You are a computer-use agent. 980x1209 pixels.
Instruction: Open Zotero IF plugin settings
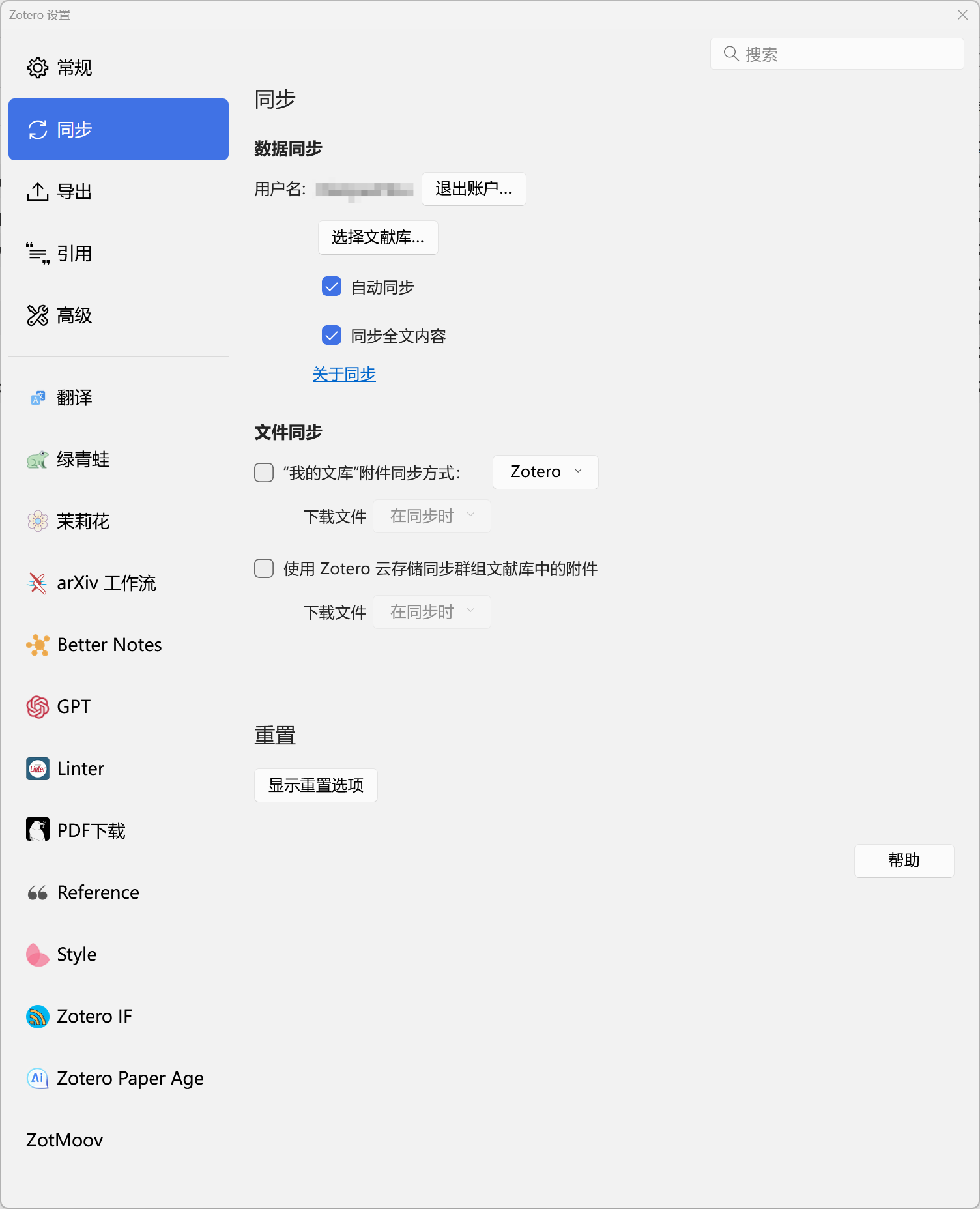(x=94, y=1015)
